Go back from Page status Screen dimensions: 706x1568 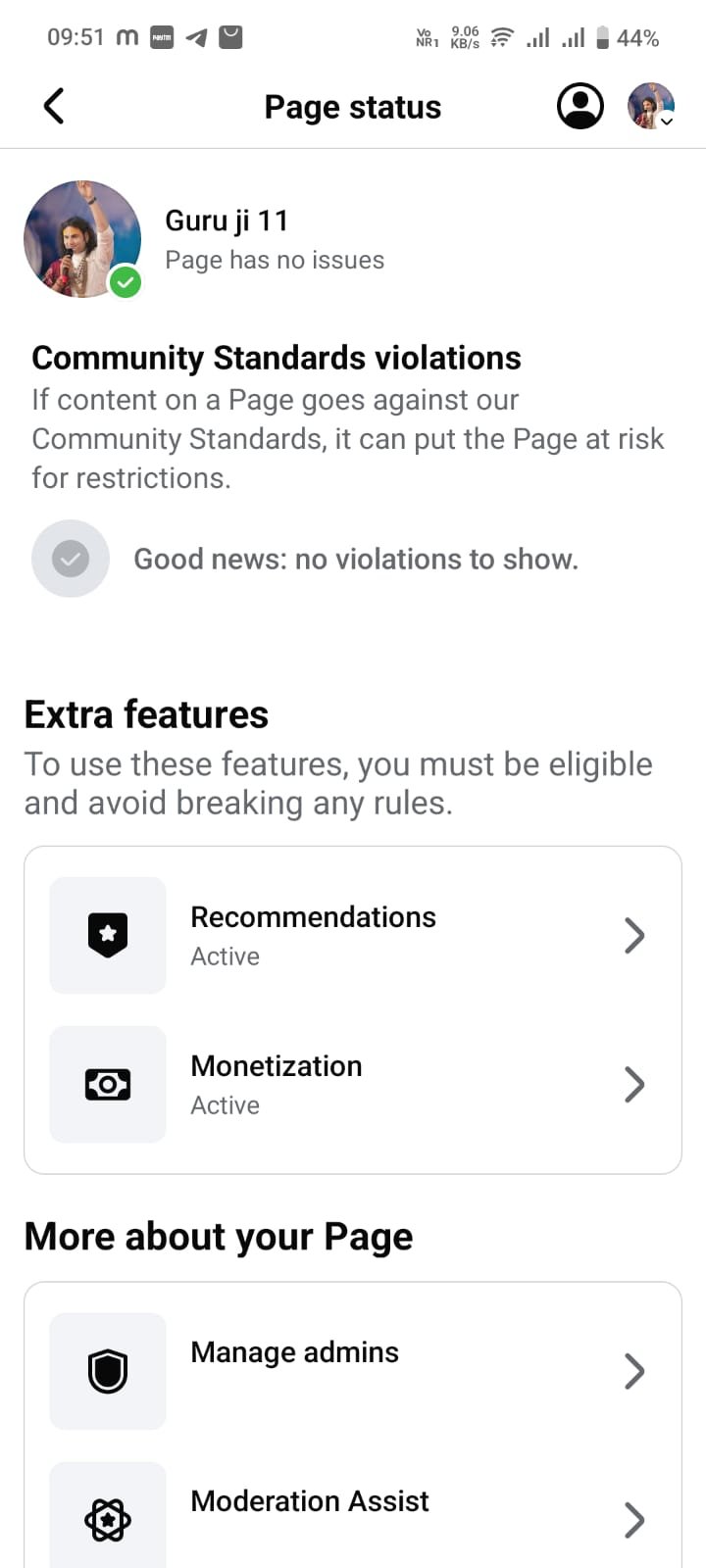pos(54,106)
